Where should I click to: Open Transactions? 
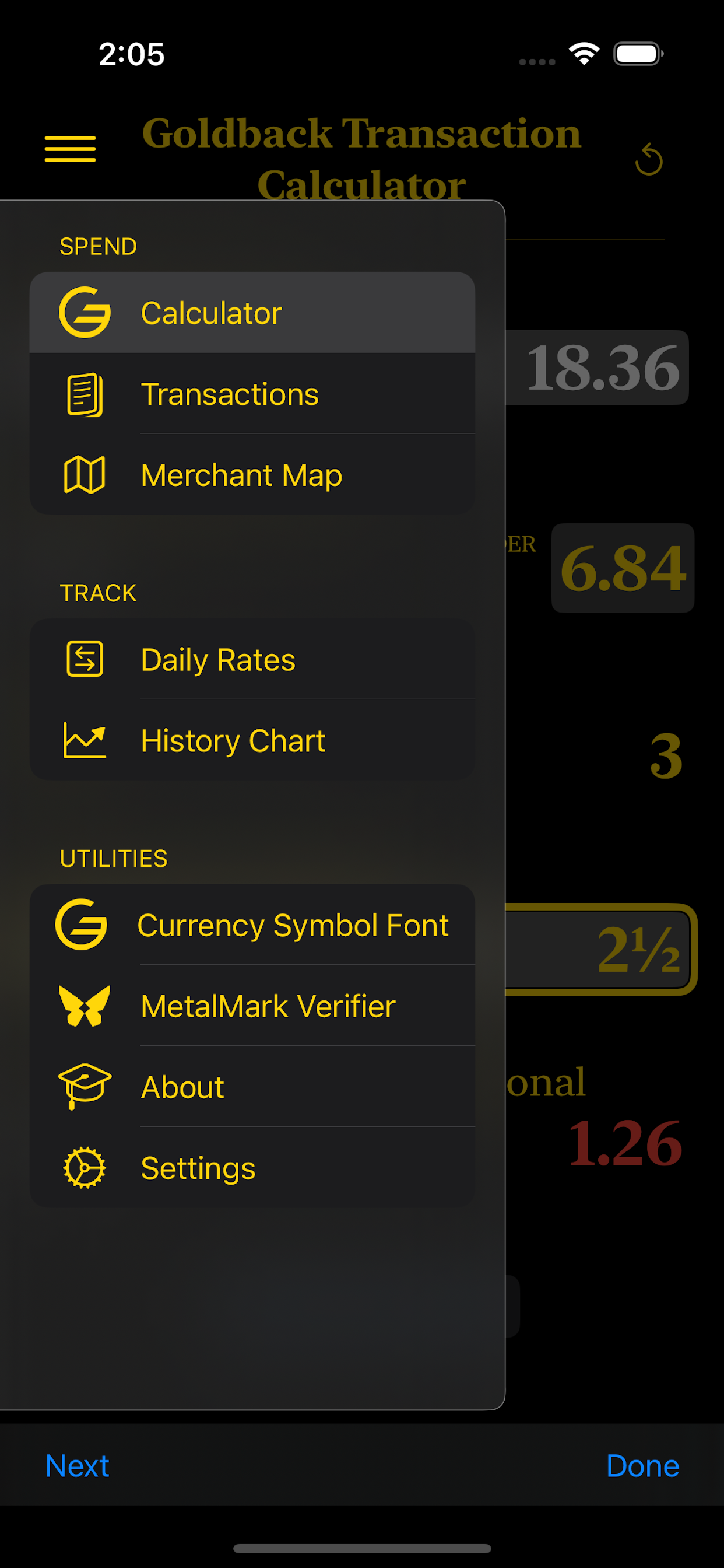(252, 393)
